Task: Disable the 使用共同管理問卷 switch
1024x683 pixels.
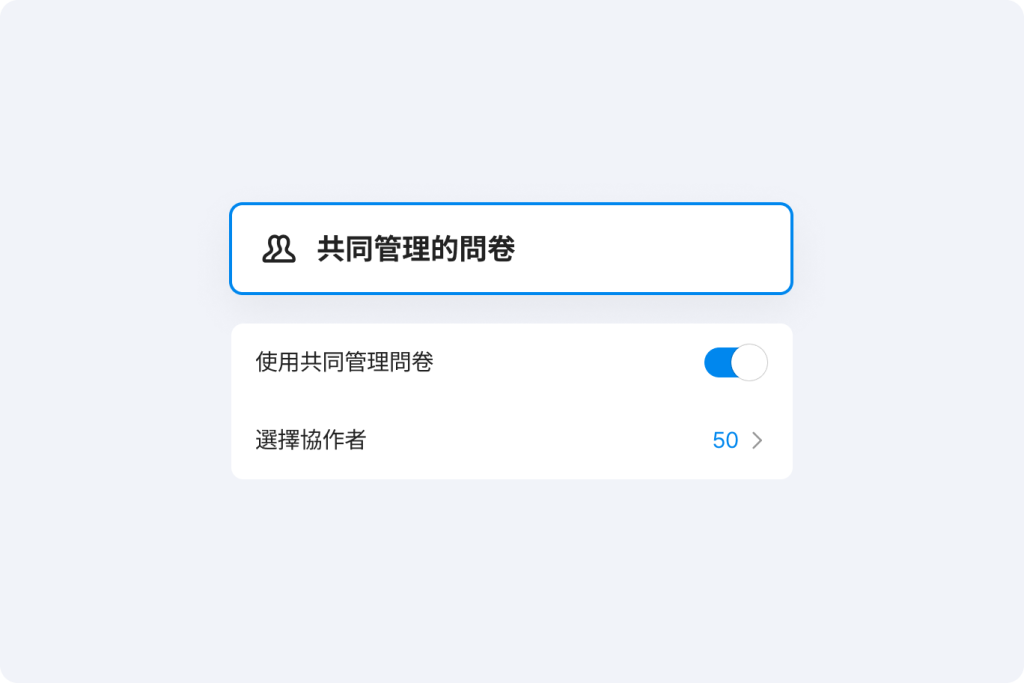Action: (x=735, y=362)
